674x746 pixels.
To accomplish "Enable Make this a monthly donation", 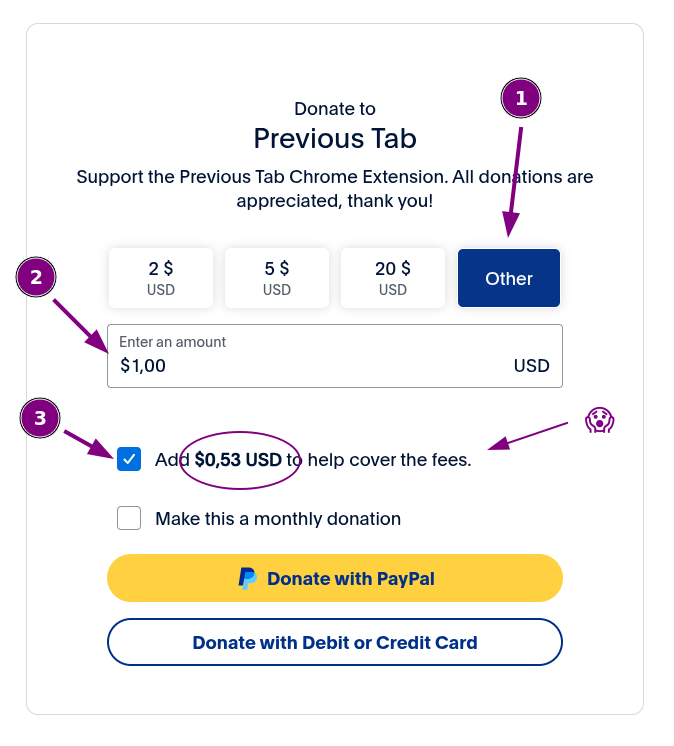I will (x=129, y=518).
